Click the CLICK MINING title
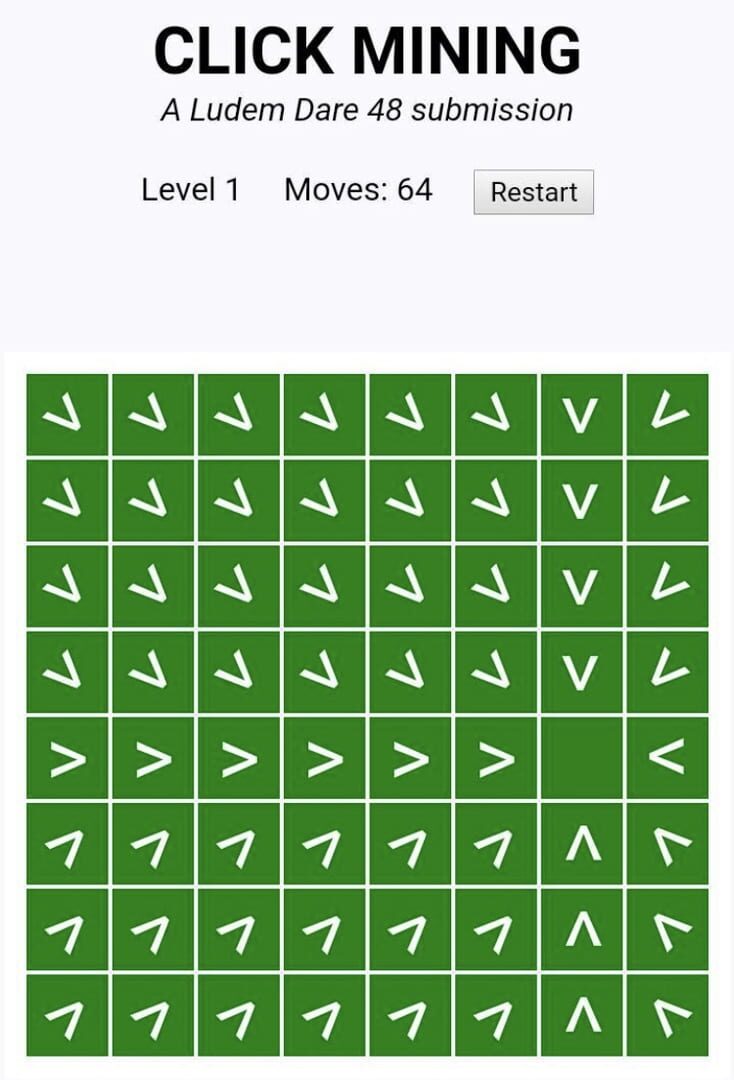Screen dimensions: 734x1080 [367, 50]
